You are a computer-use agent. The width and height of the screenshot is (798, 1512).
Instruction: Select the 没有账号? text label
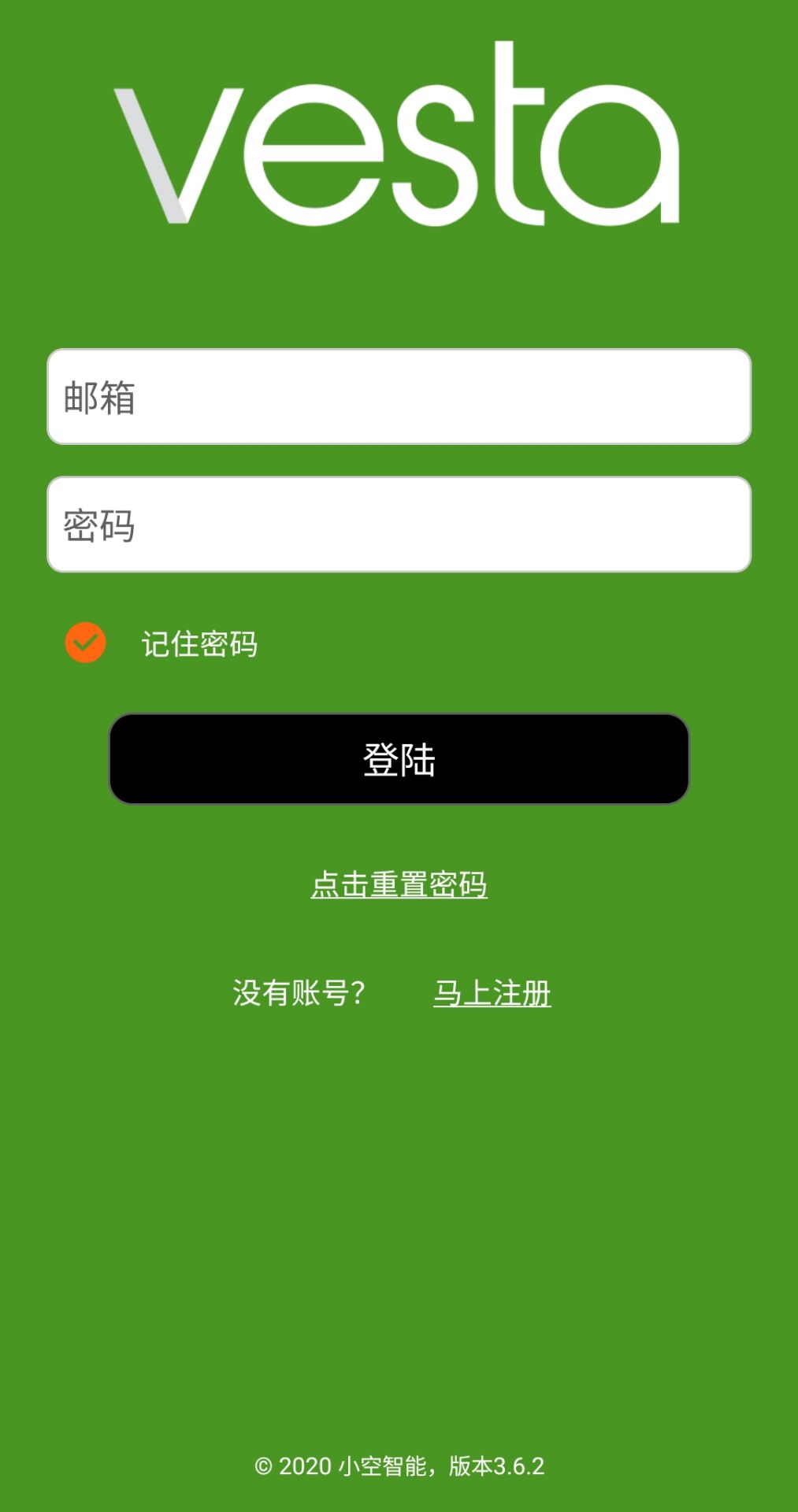(x=299, y=994)
